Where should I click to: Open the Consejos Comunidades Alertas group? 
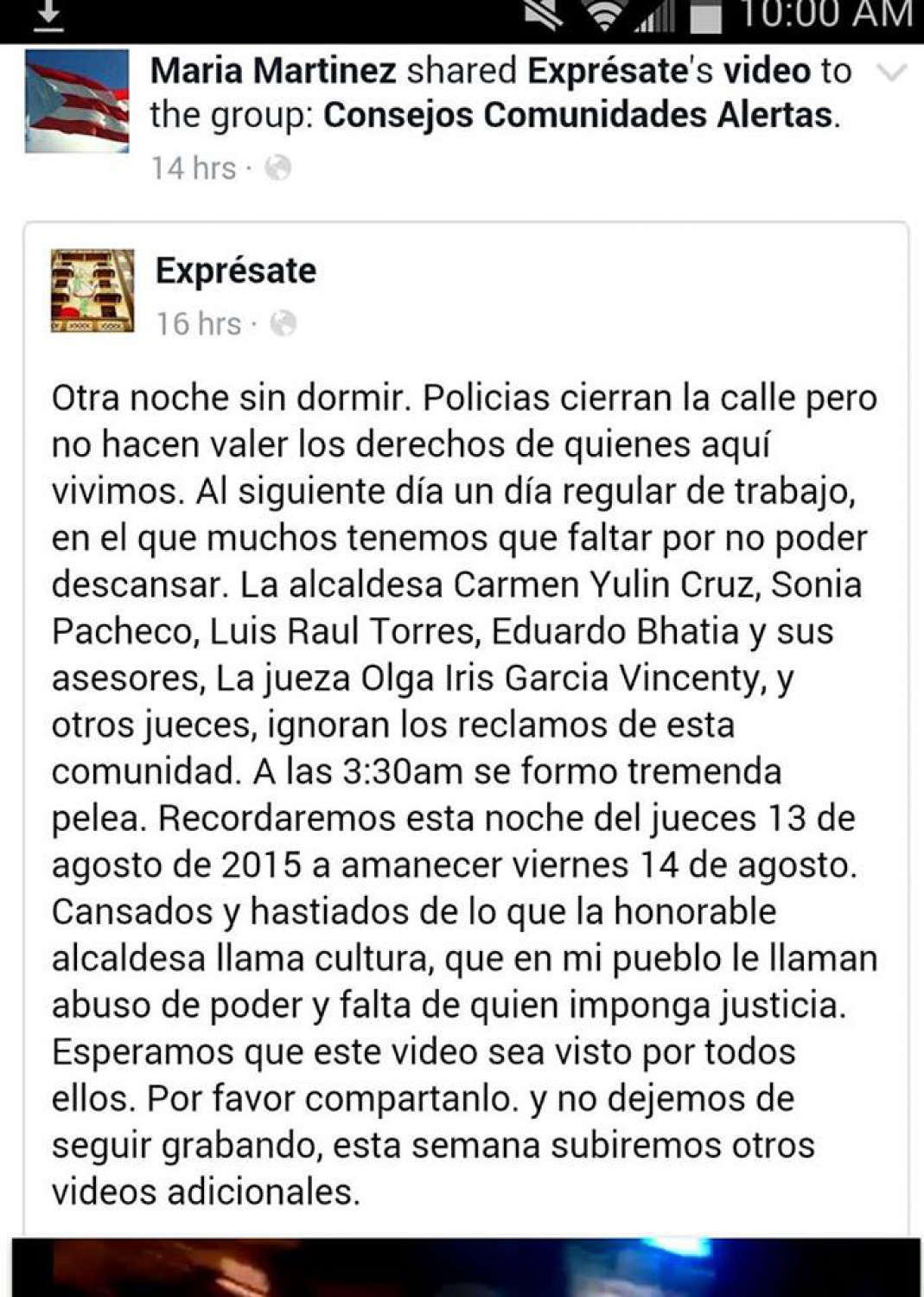[577, 115]
